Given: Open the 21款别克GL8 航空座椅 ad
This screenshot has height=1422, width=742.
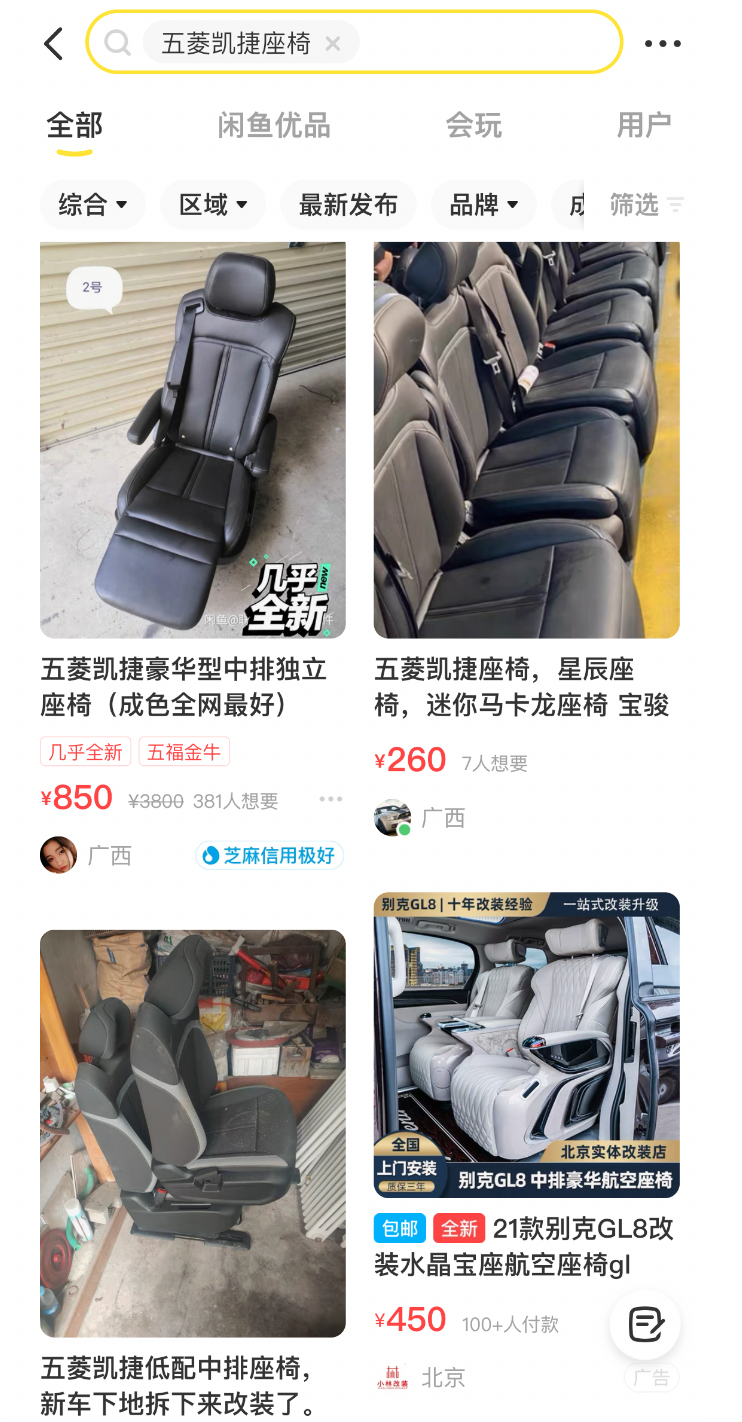Looking at the screenshot, I should pyautogui.click(x=526, y=1045).
